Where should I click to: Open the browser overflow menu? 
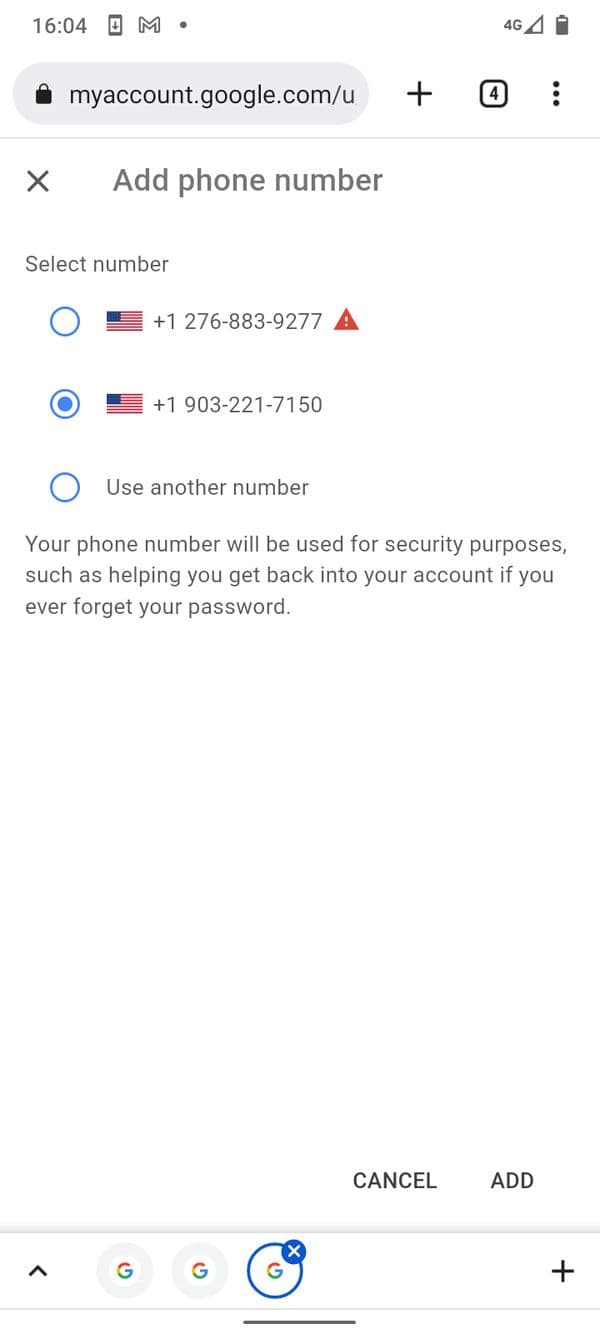coord(556,95)
